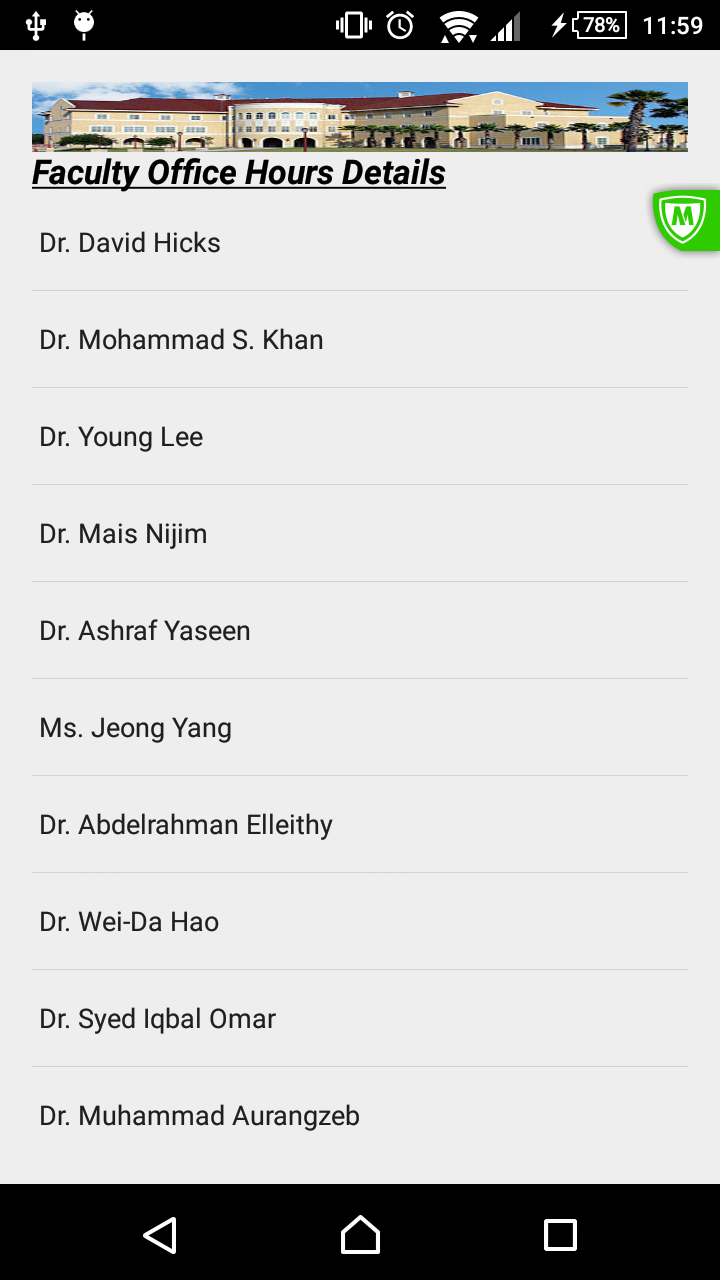Tap the Dr. Mais Nijim row
Screen dimensions: 720x1280
click(123, 534)
